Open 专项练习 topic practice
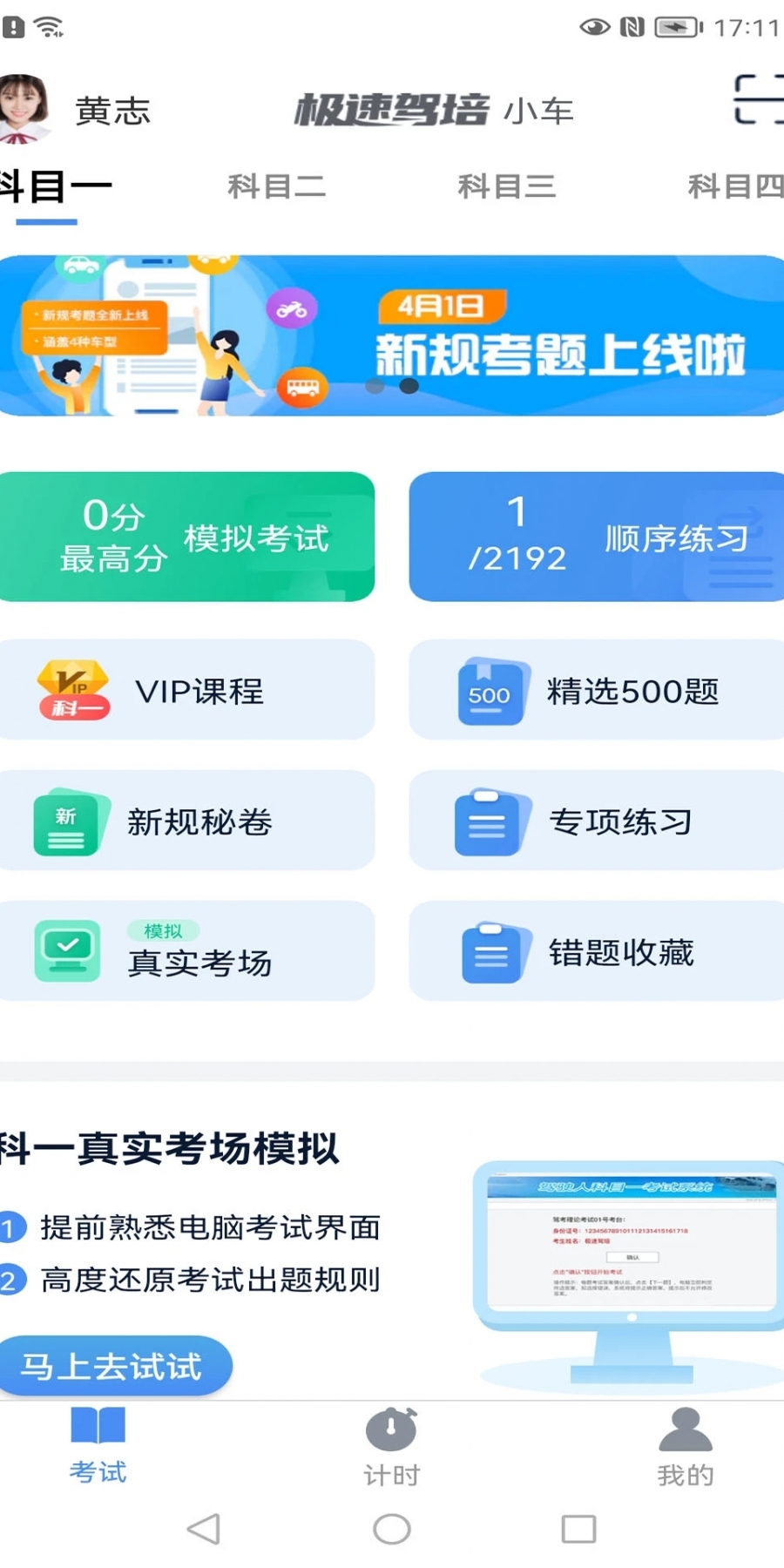 click(597, 821)
